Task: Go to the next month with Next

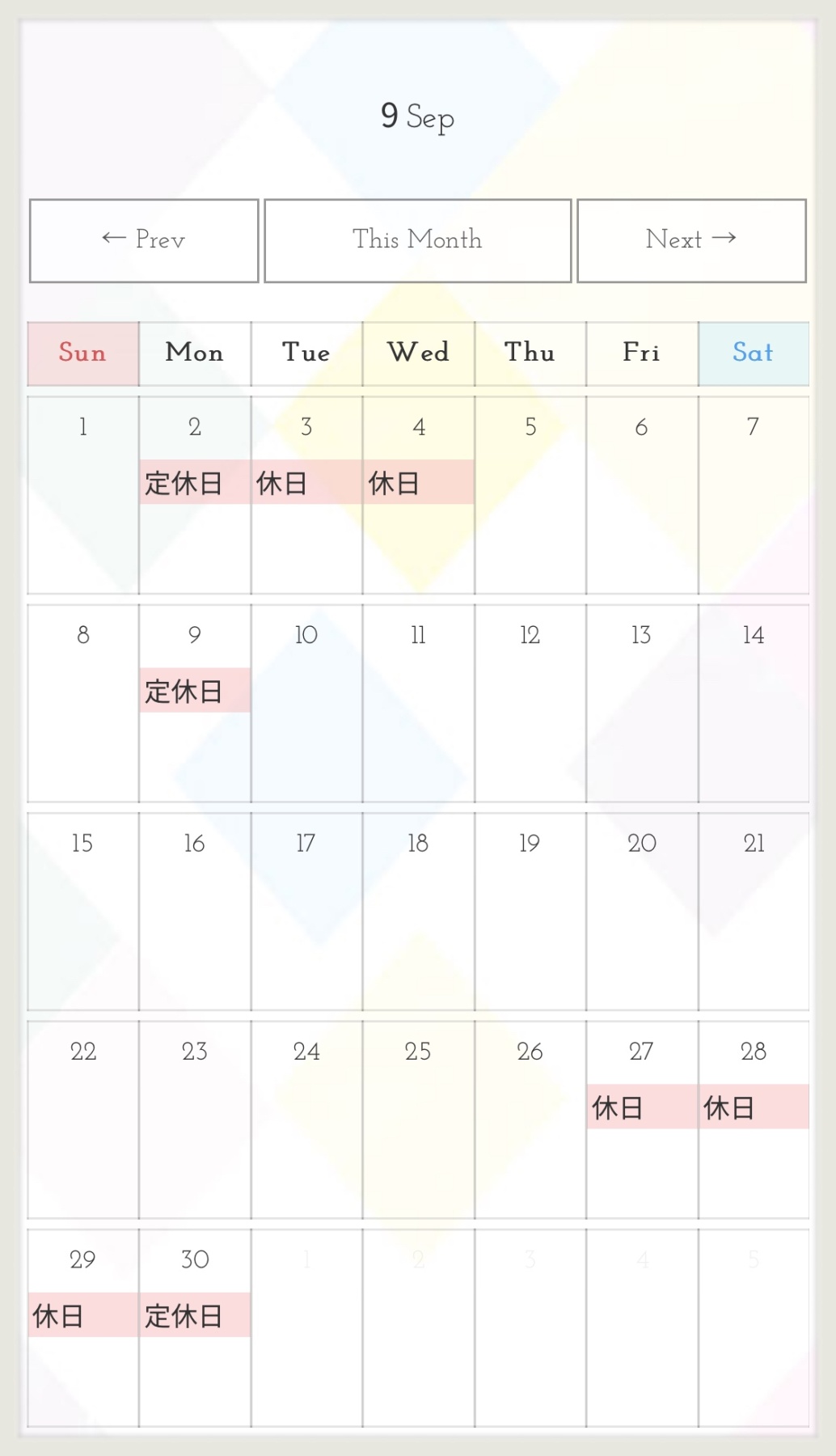Action: pyautogui.click(x=691, y=240)
